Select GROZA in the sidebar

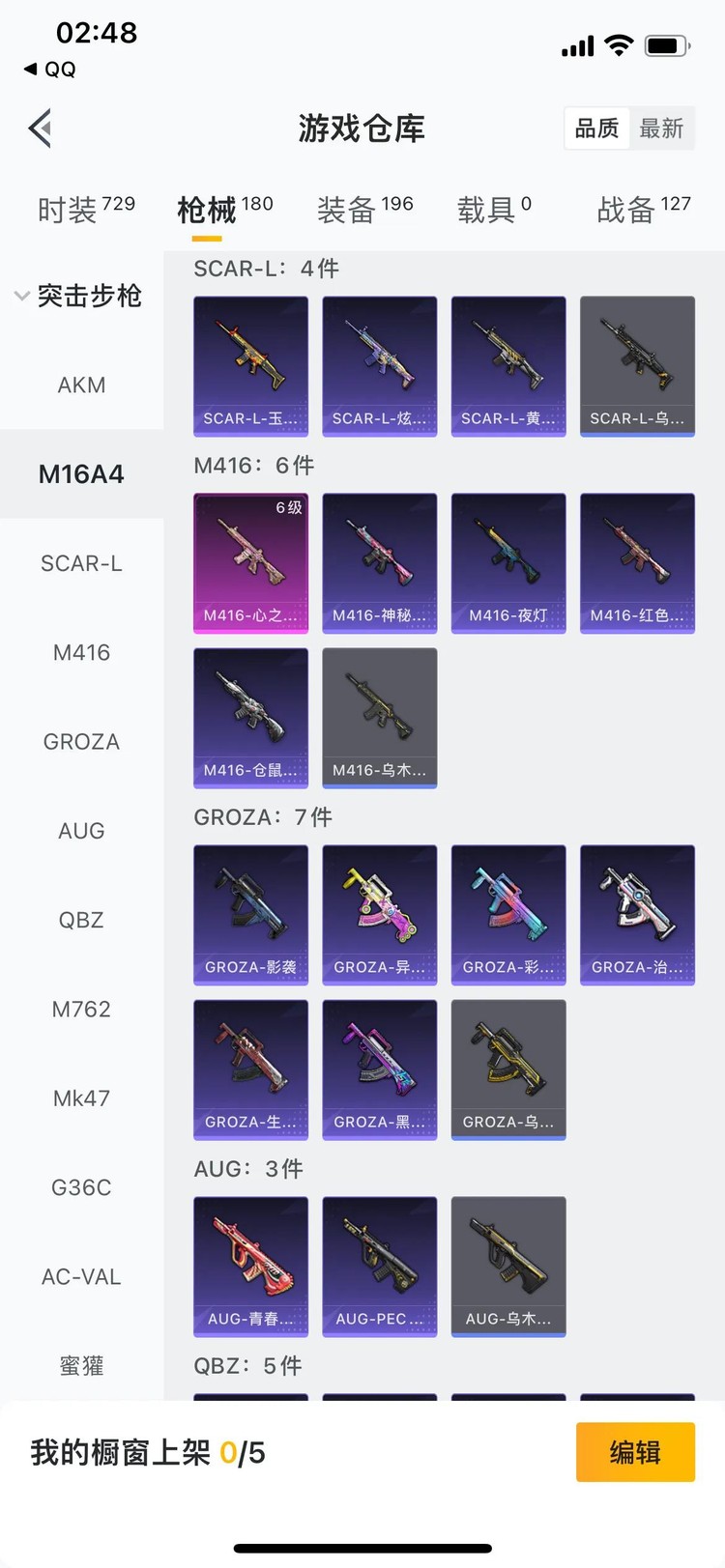click(81, 742)
